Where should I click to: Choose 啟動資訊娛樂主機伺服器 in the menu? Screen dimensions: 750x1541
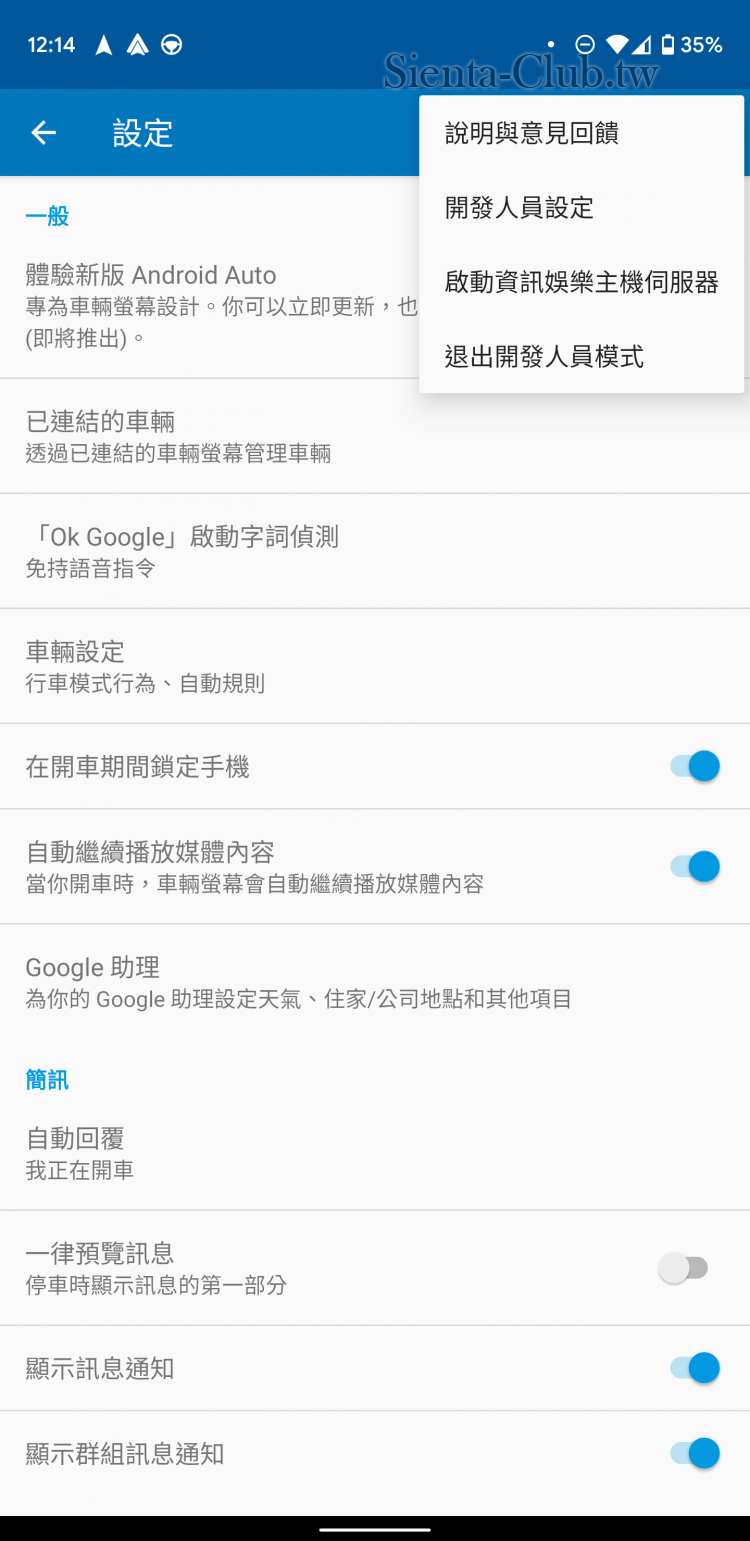pyautogui.click(x=582, y=283)
